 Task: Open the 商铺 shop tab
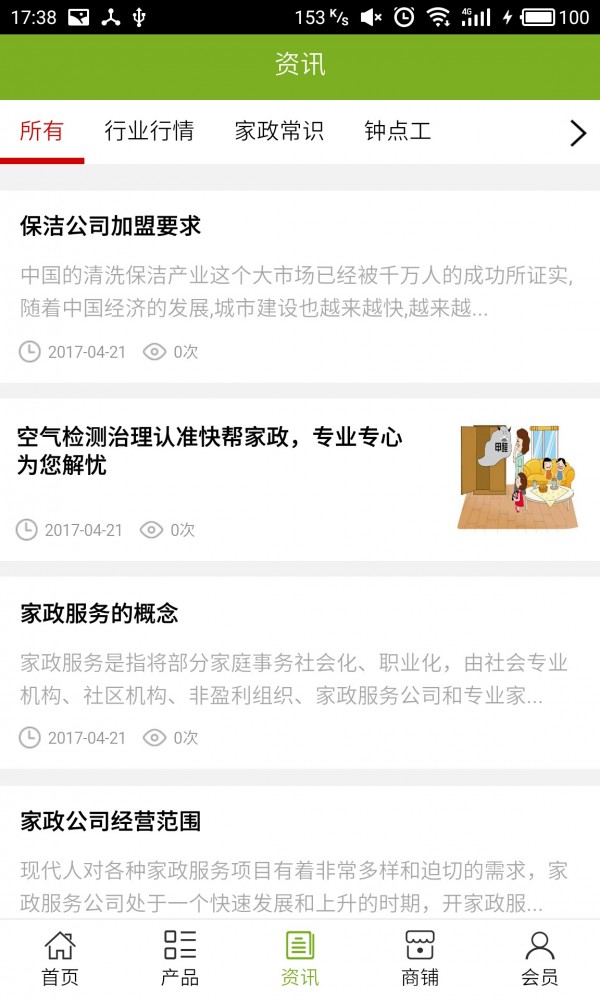tap(420, 958)
